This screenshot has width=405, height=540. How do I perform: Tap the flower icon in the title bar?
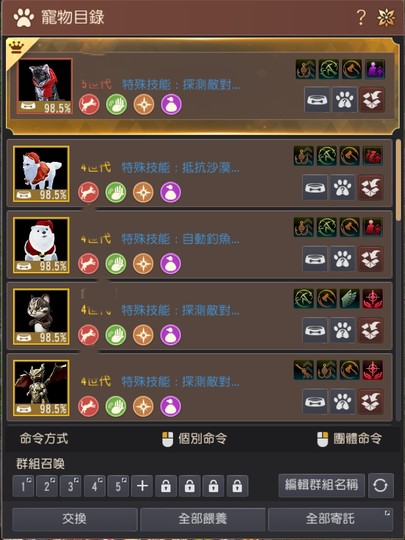[386, 17]
